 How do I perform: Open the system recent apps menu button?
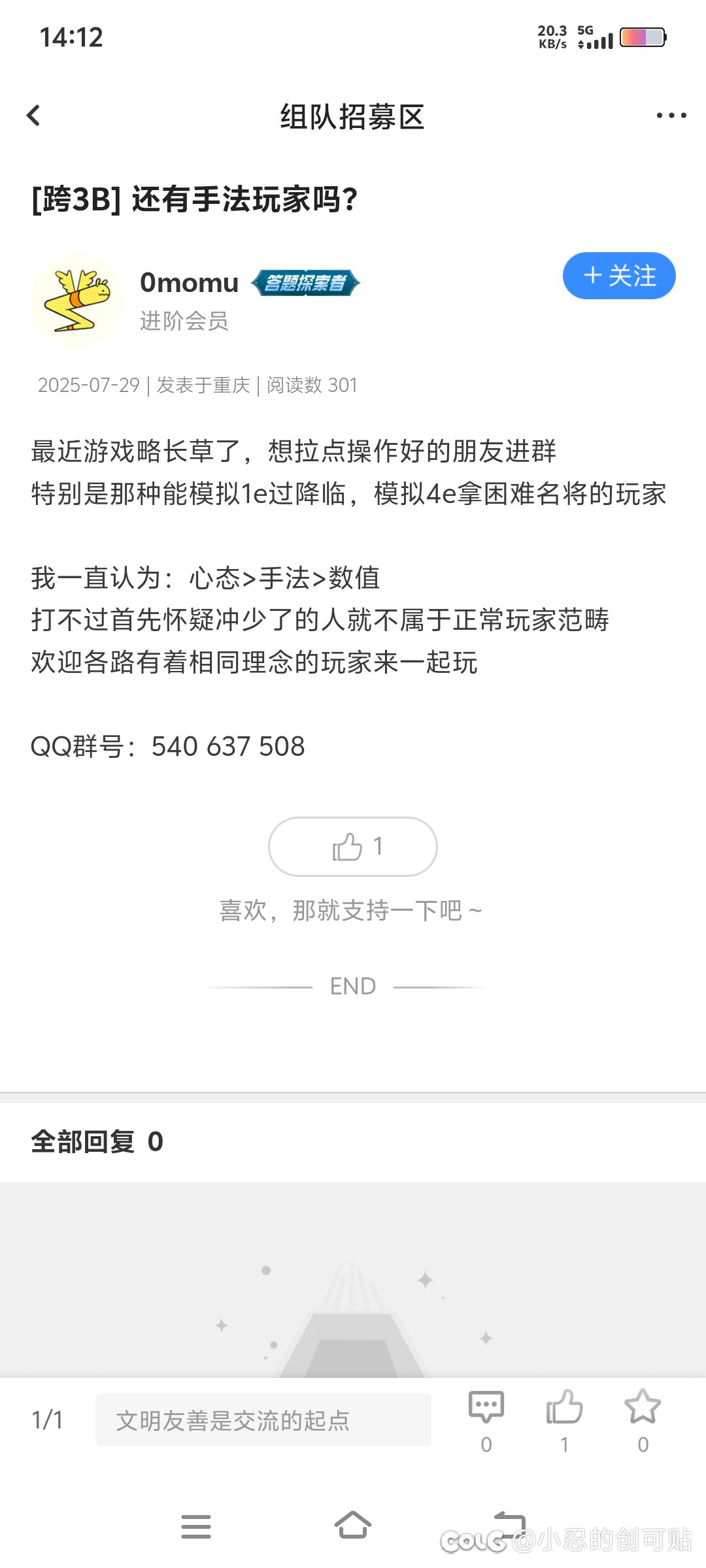click(x=196, y=1527)
